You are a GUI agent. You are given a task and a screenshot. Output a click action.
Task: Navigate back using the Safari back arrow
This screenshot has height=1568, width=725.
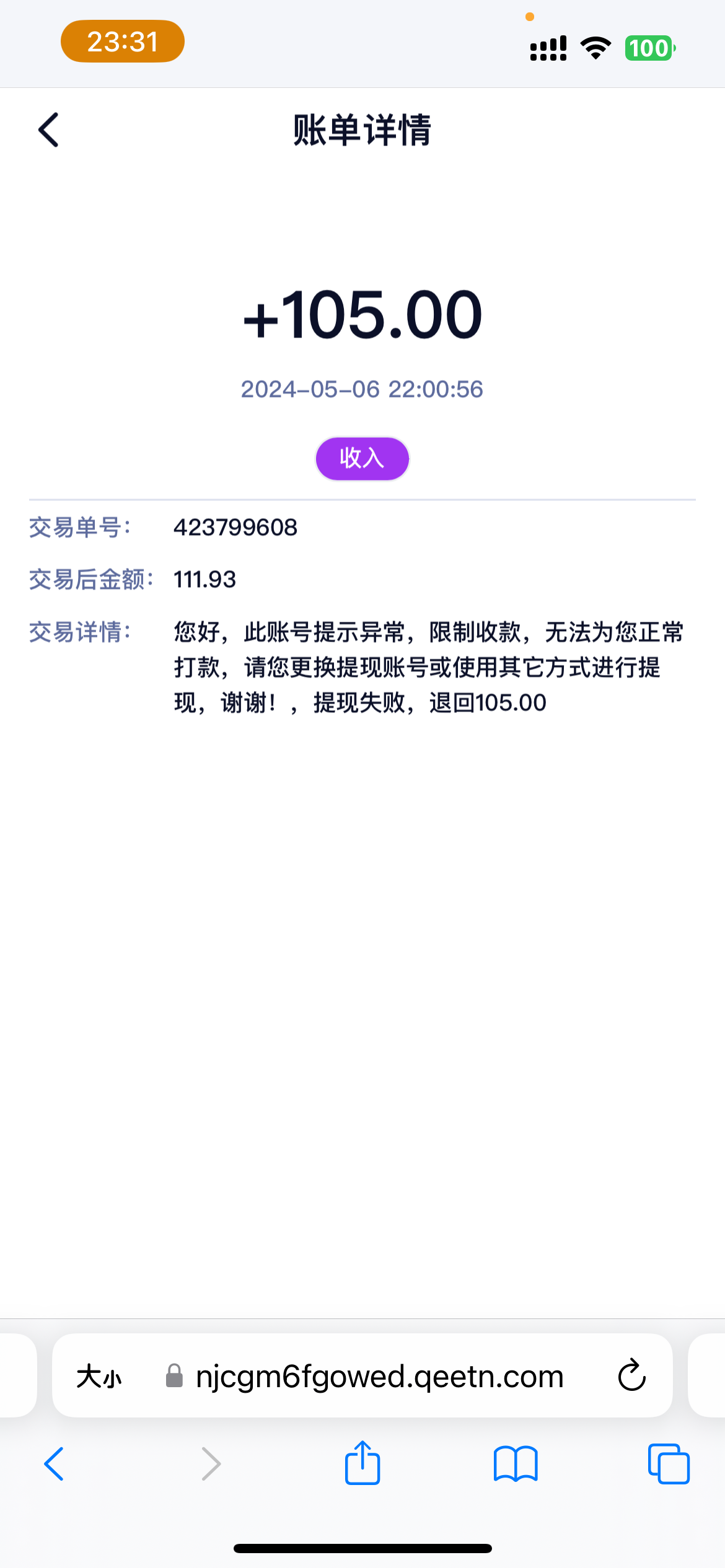54,1465
